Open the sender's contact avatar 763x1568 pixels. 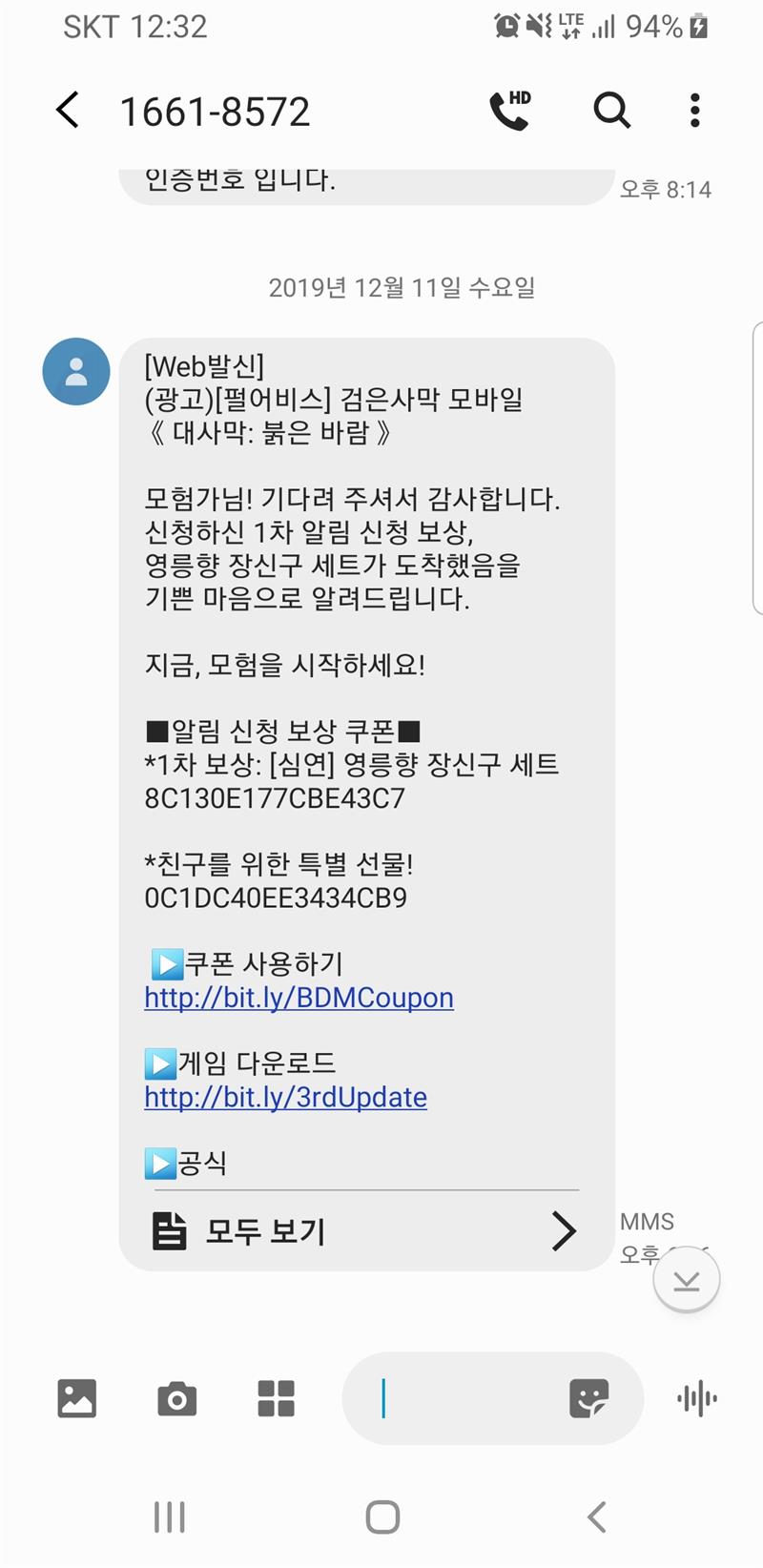pyautogui.click(x=76, y=371)
